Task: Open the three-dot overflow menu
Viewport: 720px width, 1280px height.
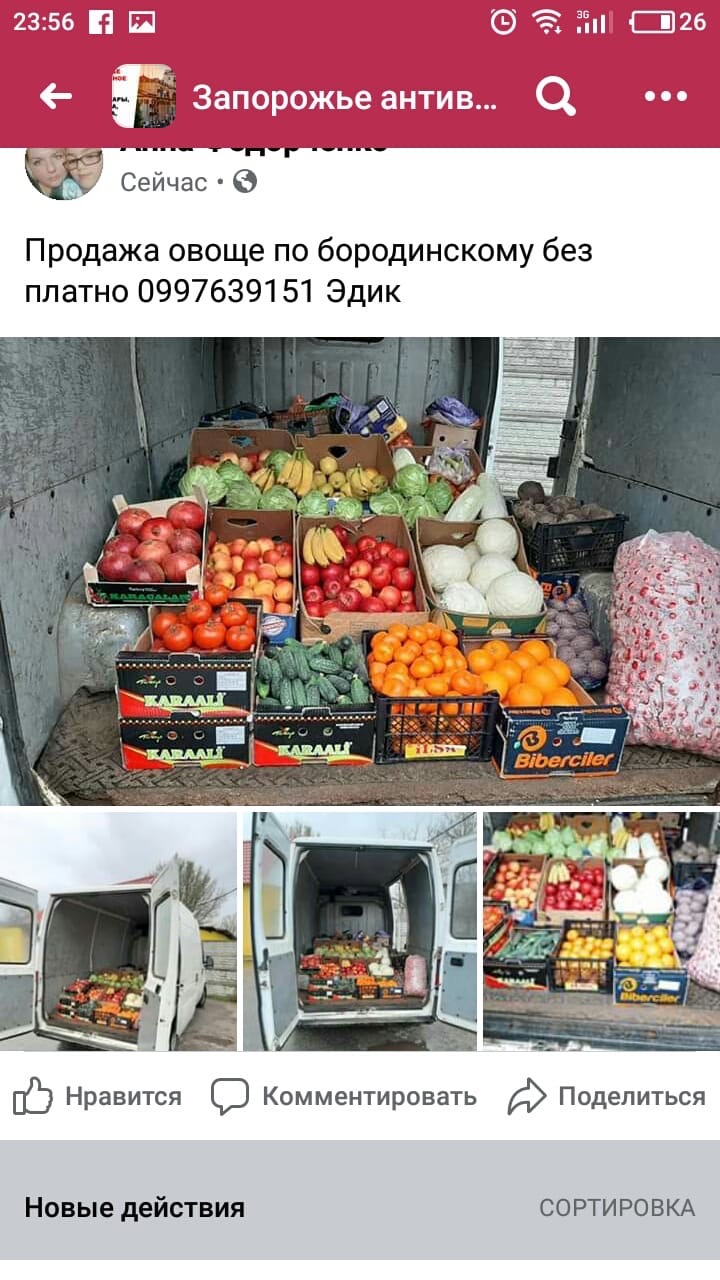Action: click(665, 97)
